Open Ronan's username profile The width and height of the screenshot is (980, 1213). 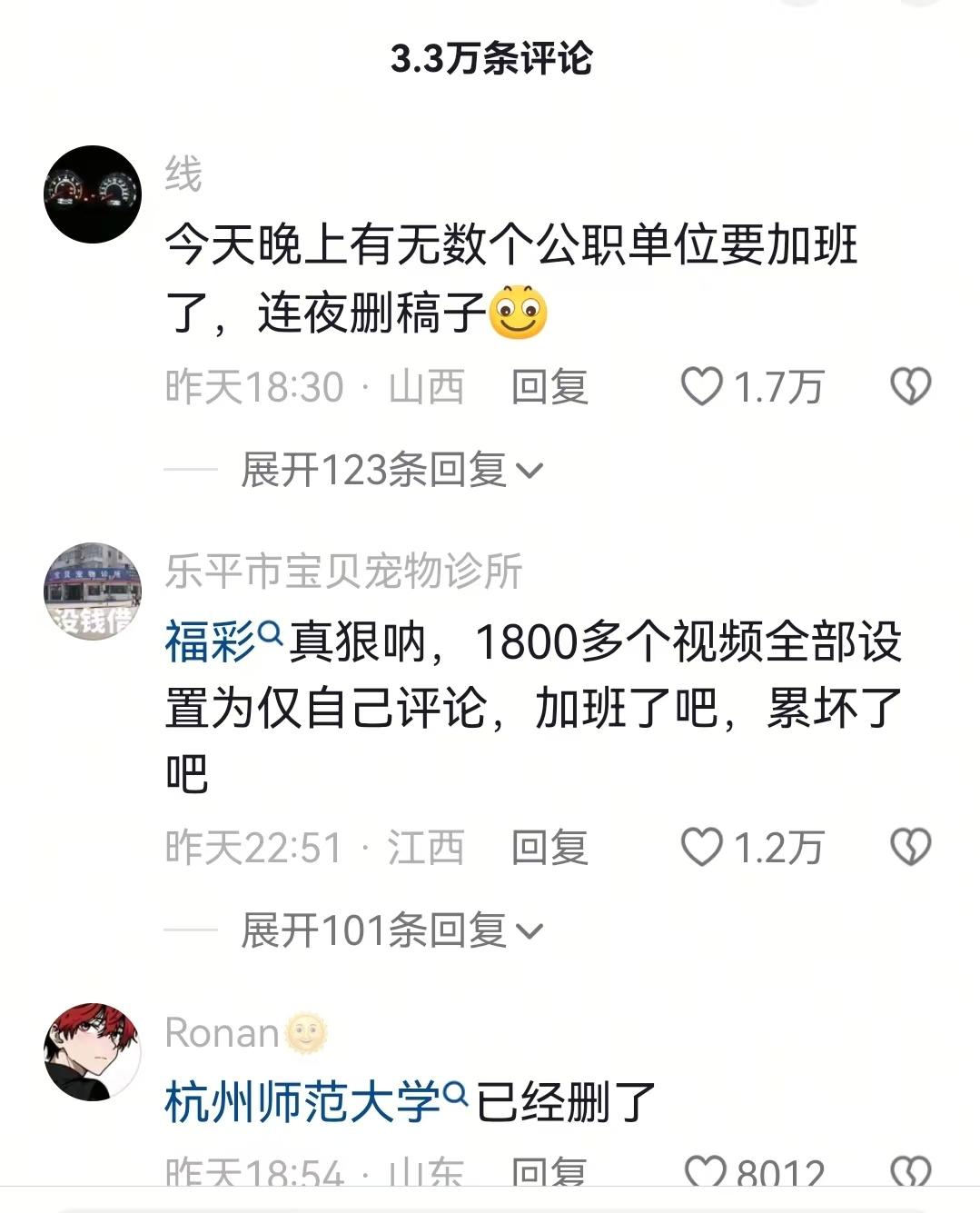pos(223,1033)
